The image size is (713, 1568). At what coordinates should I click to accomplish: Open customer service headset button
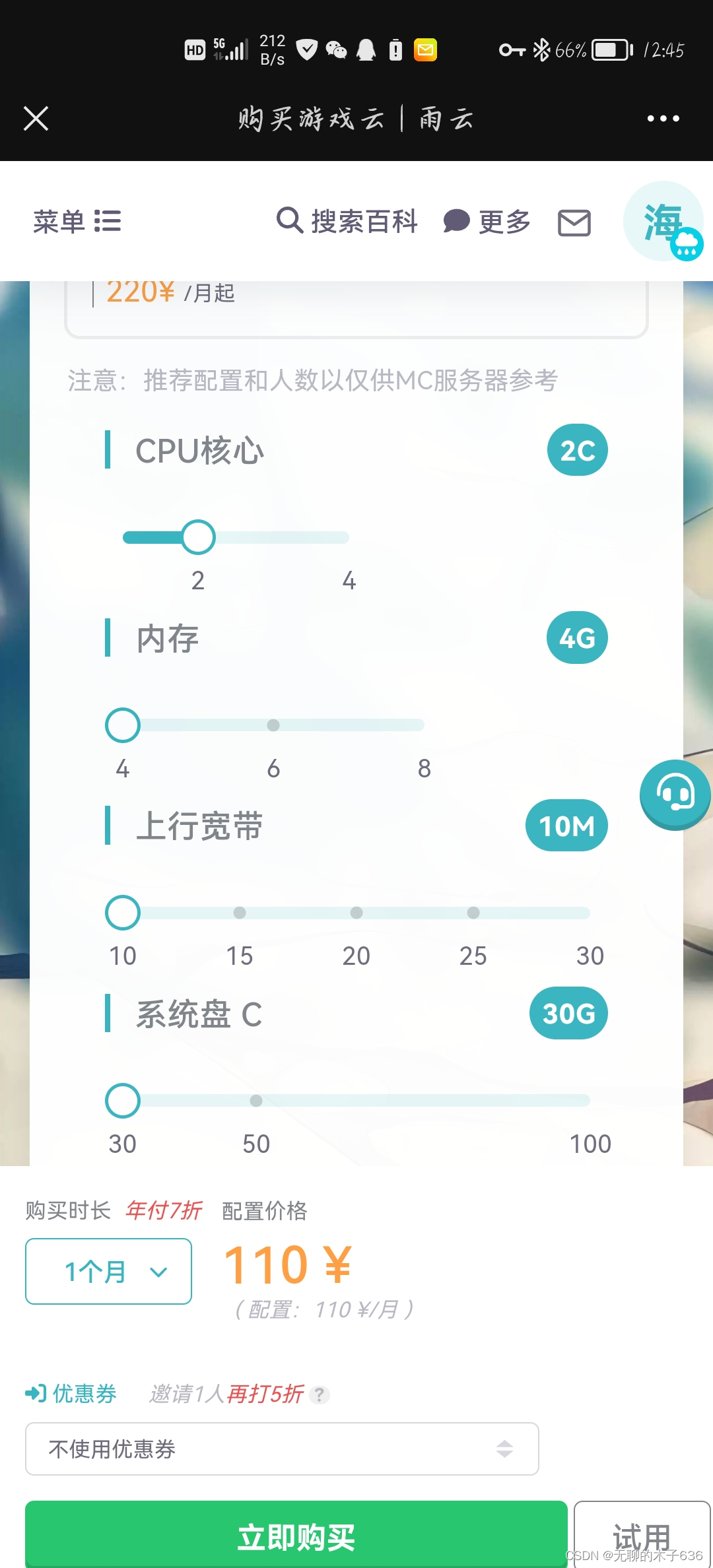point(675,794)
